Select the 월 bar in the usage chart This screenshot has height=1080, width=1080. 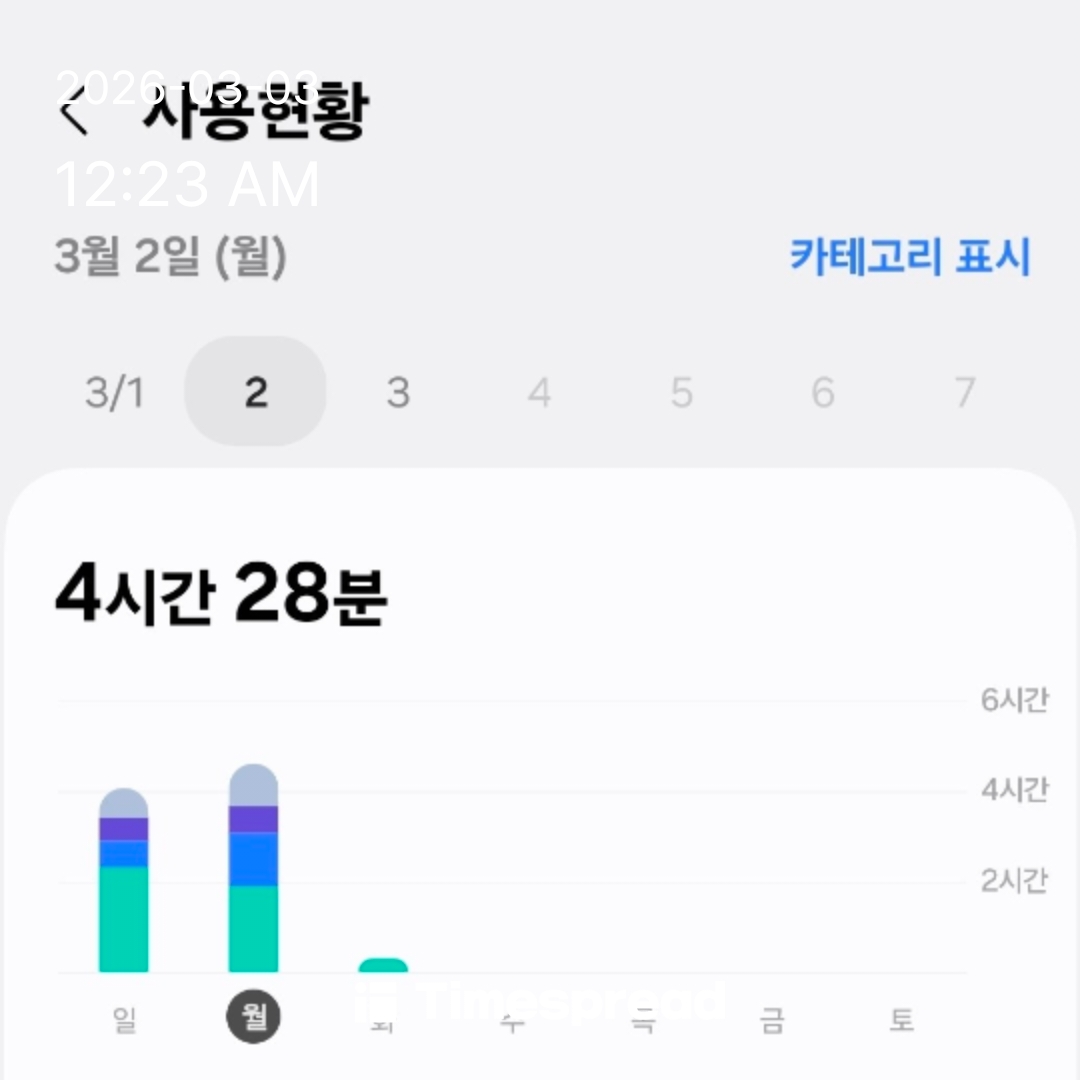click(x=253, y=868)
